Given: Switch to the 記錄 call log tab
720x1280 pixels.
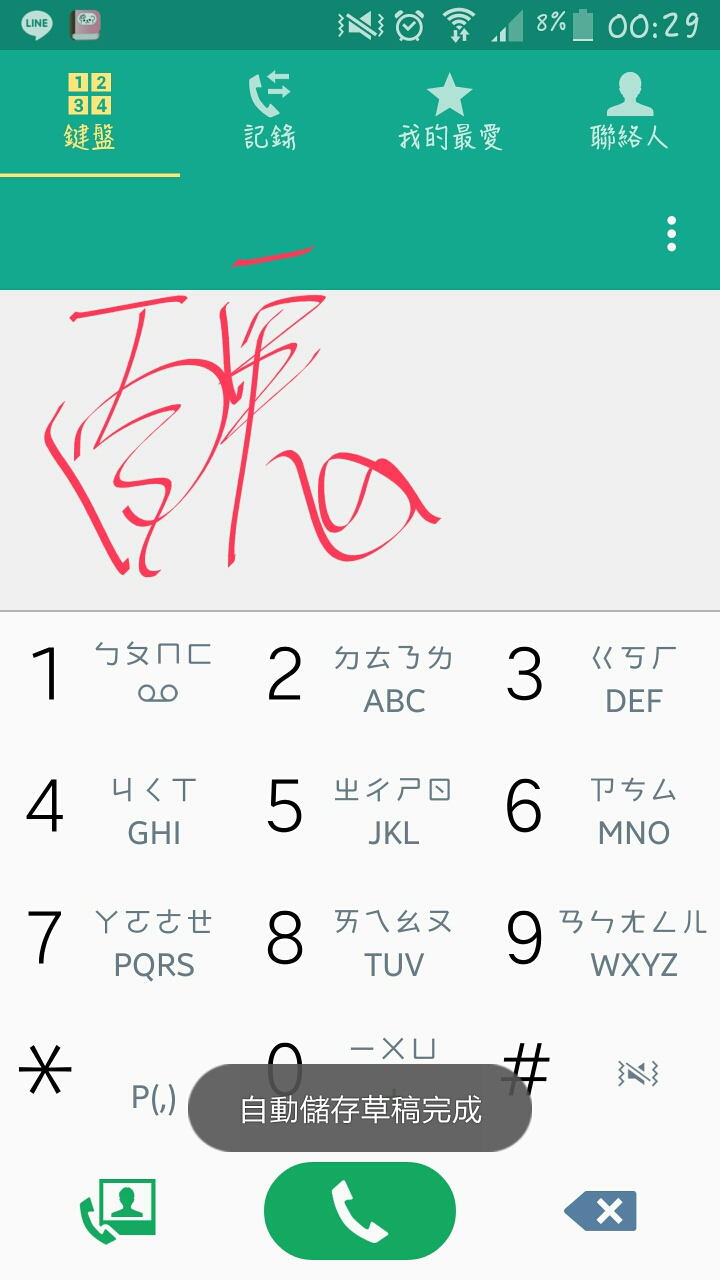Looking at the screenshot, I should pyautogui.click(x=270, y=112).
